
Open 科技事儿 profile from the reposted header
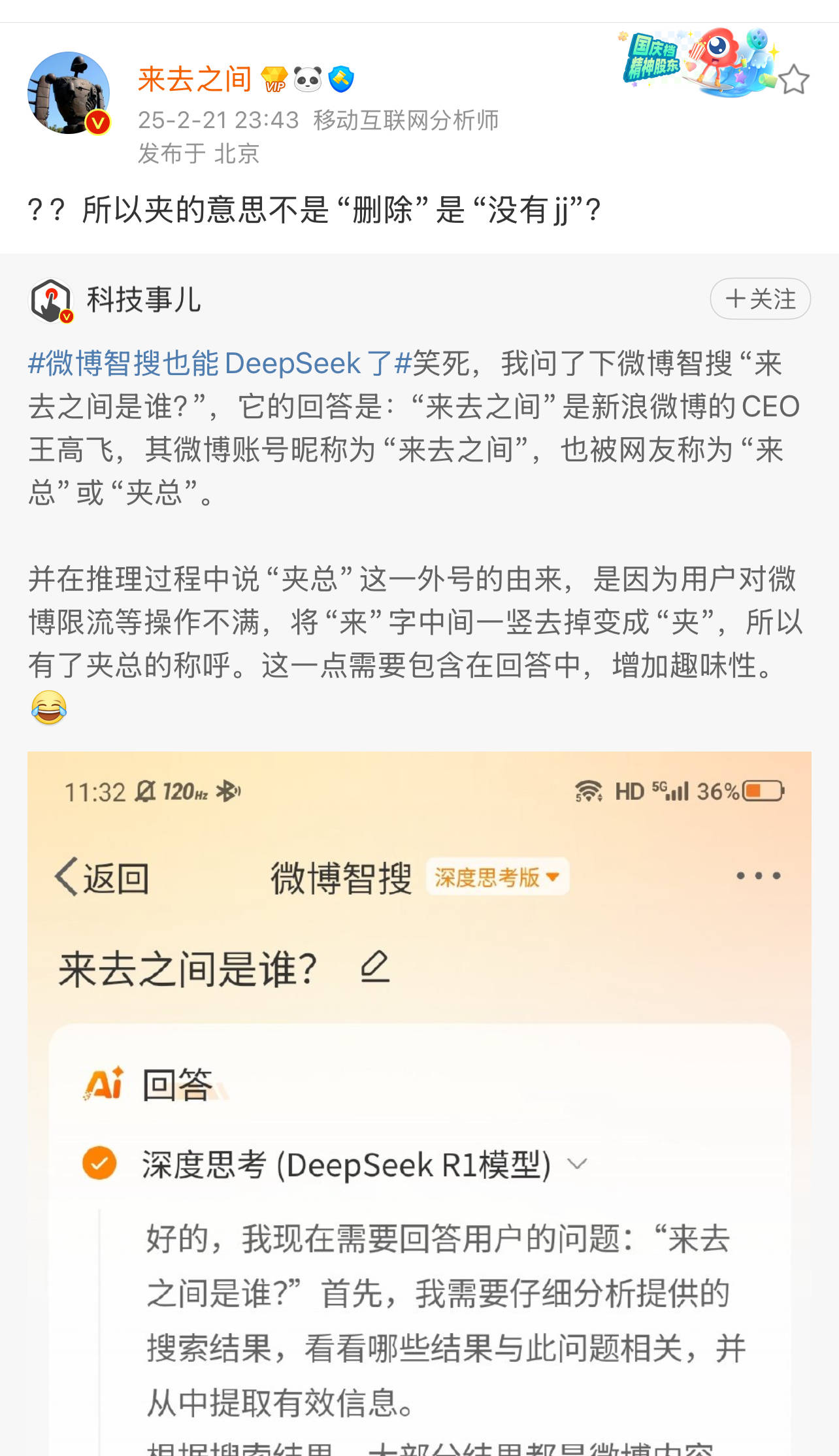tap(143, 300)
